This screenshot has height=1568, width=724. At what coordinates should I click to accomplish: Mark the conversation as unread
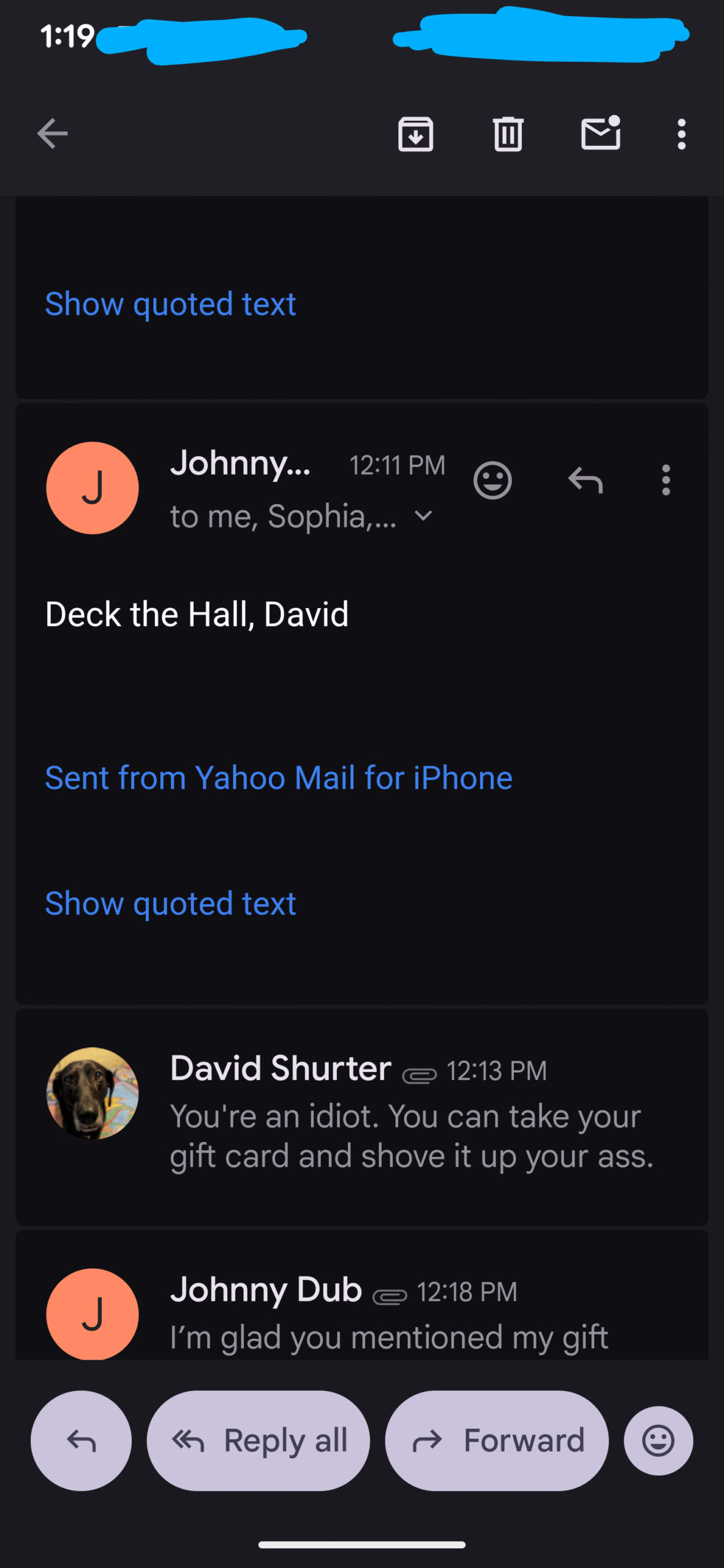point(600,133)
